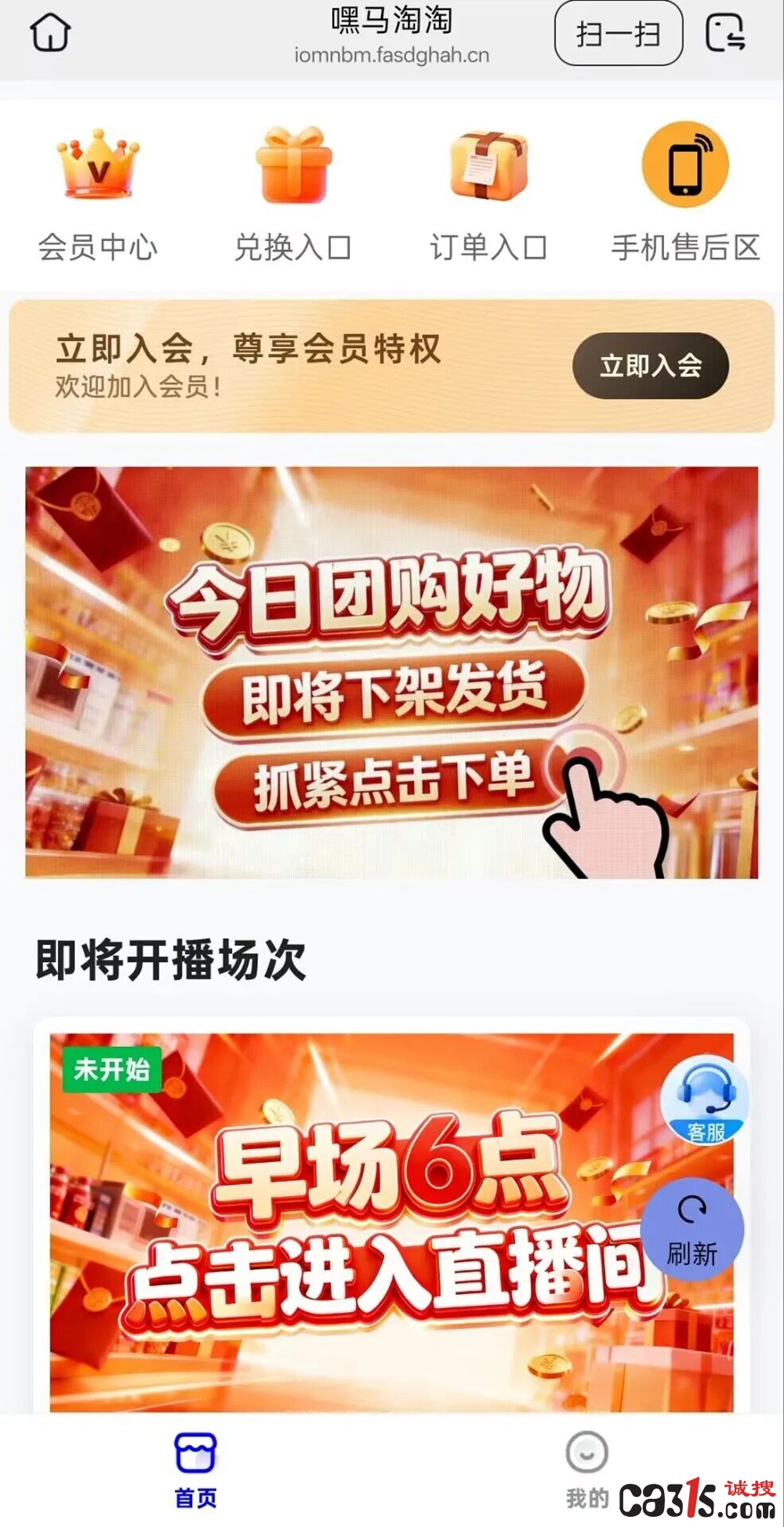The height and width of the screenshot is (1527, 784).
Task: Tap the home icon in top bar
Action: pos(50,34)
